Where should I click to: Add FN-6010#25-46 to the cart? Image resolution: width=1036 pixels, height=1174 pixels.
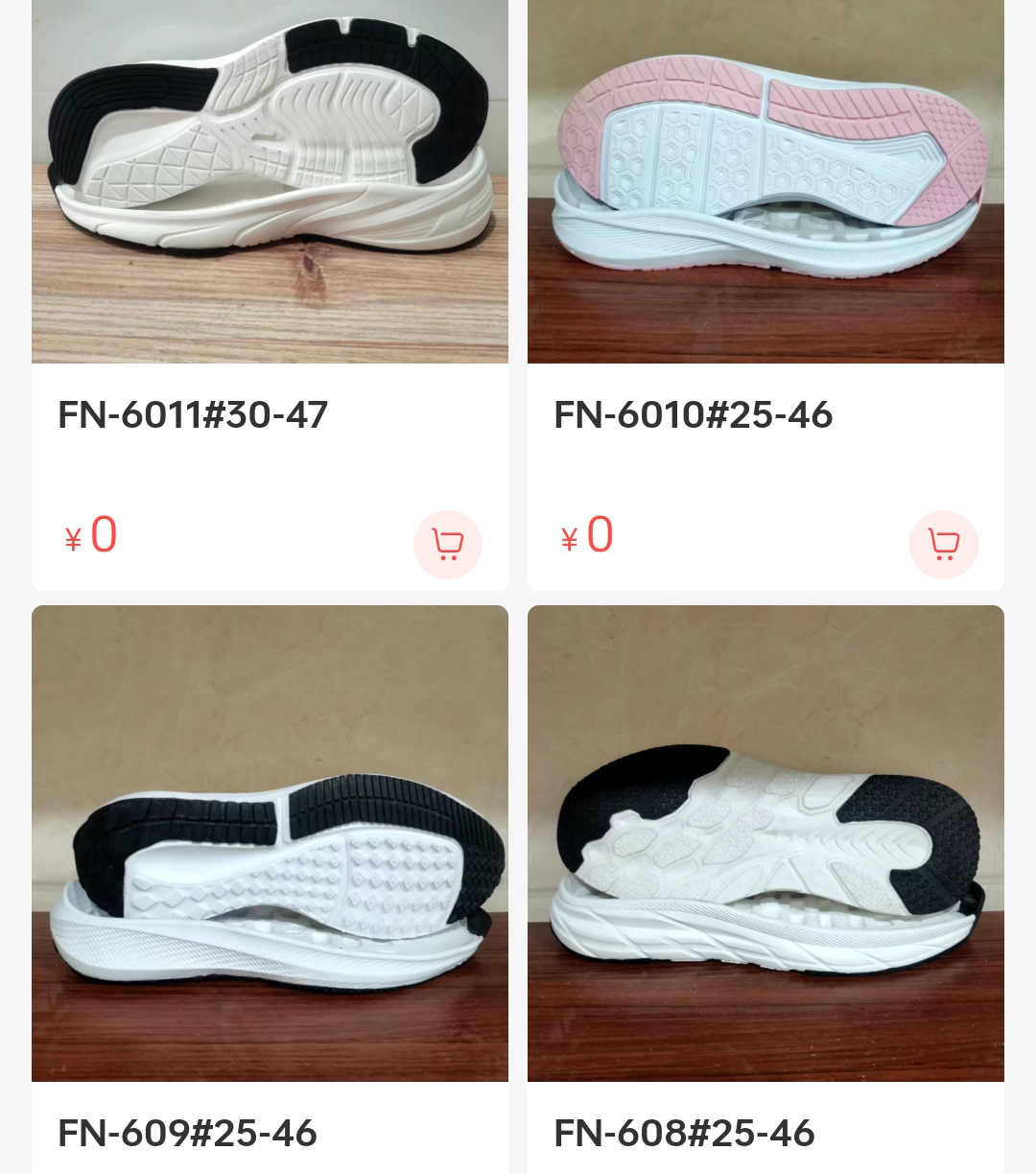[943, 544]
